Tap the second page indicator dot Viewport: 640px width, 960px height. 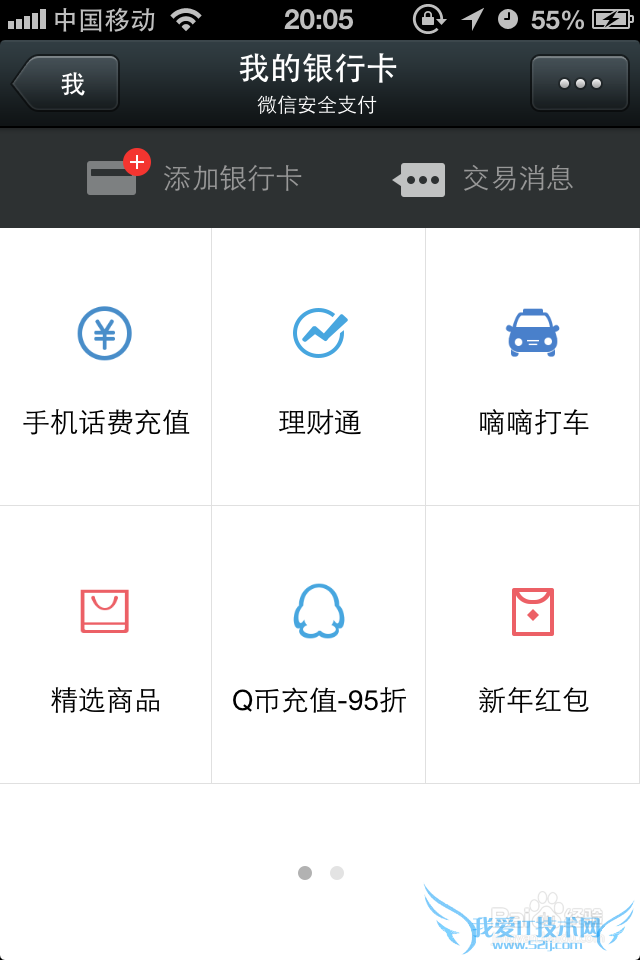click(x=337, y=873)
